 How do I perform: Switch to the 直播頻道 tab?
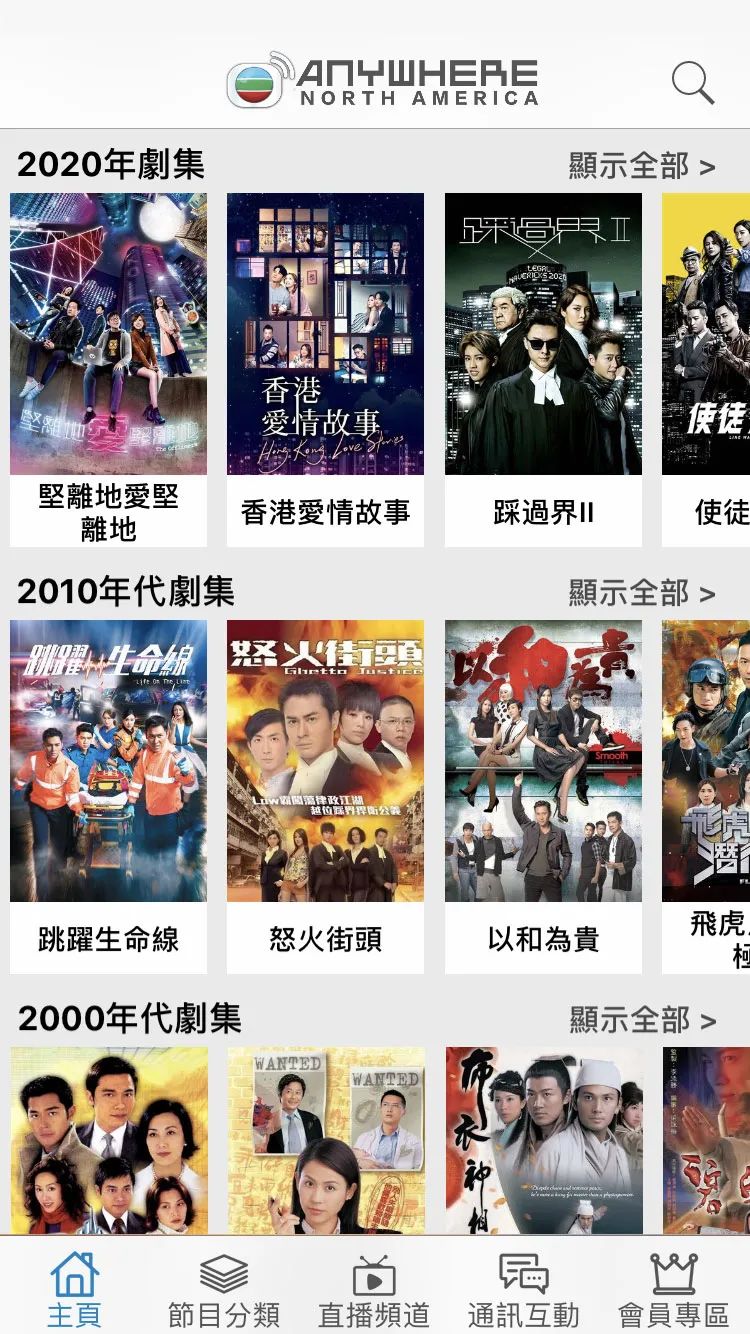(374, 1289)
